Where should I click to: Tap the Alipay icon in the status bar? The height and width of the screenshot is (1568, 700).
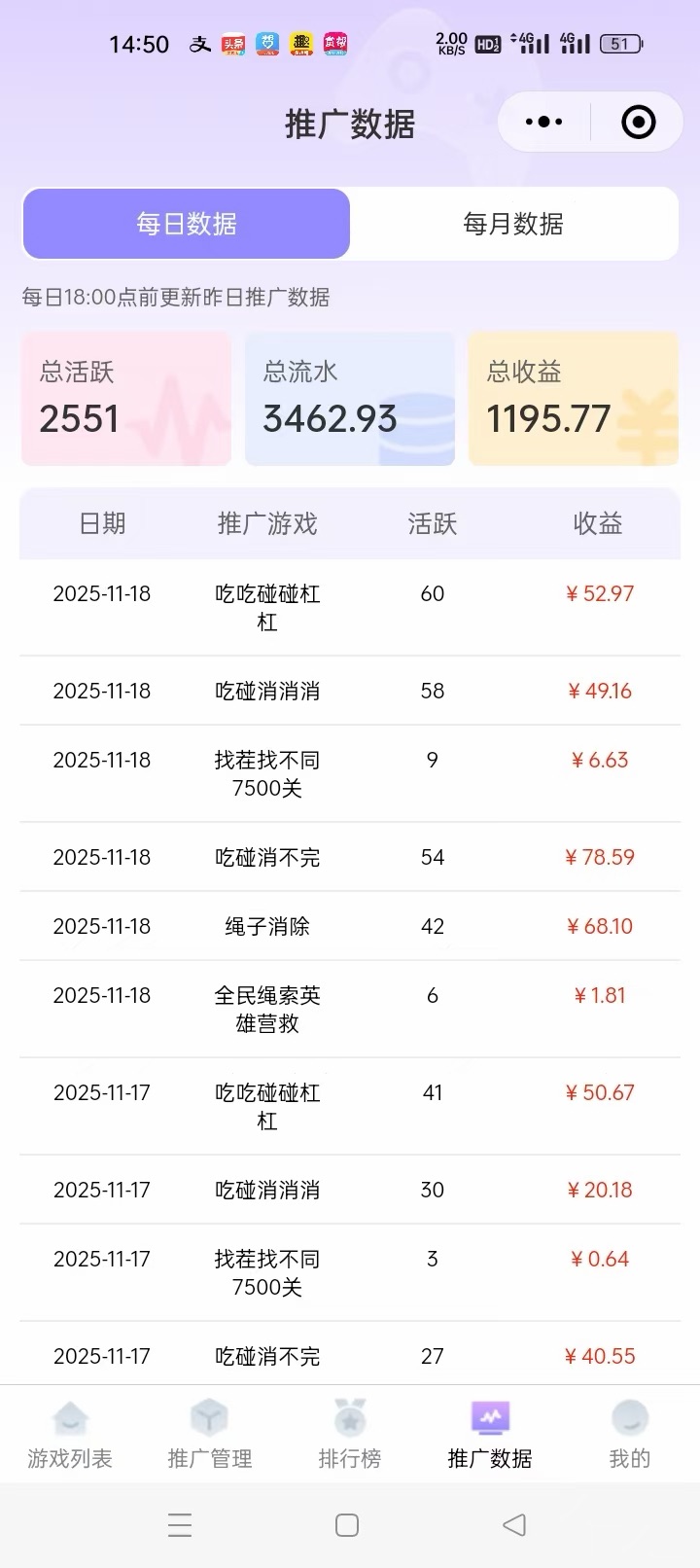(x=201, y=43)
